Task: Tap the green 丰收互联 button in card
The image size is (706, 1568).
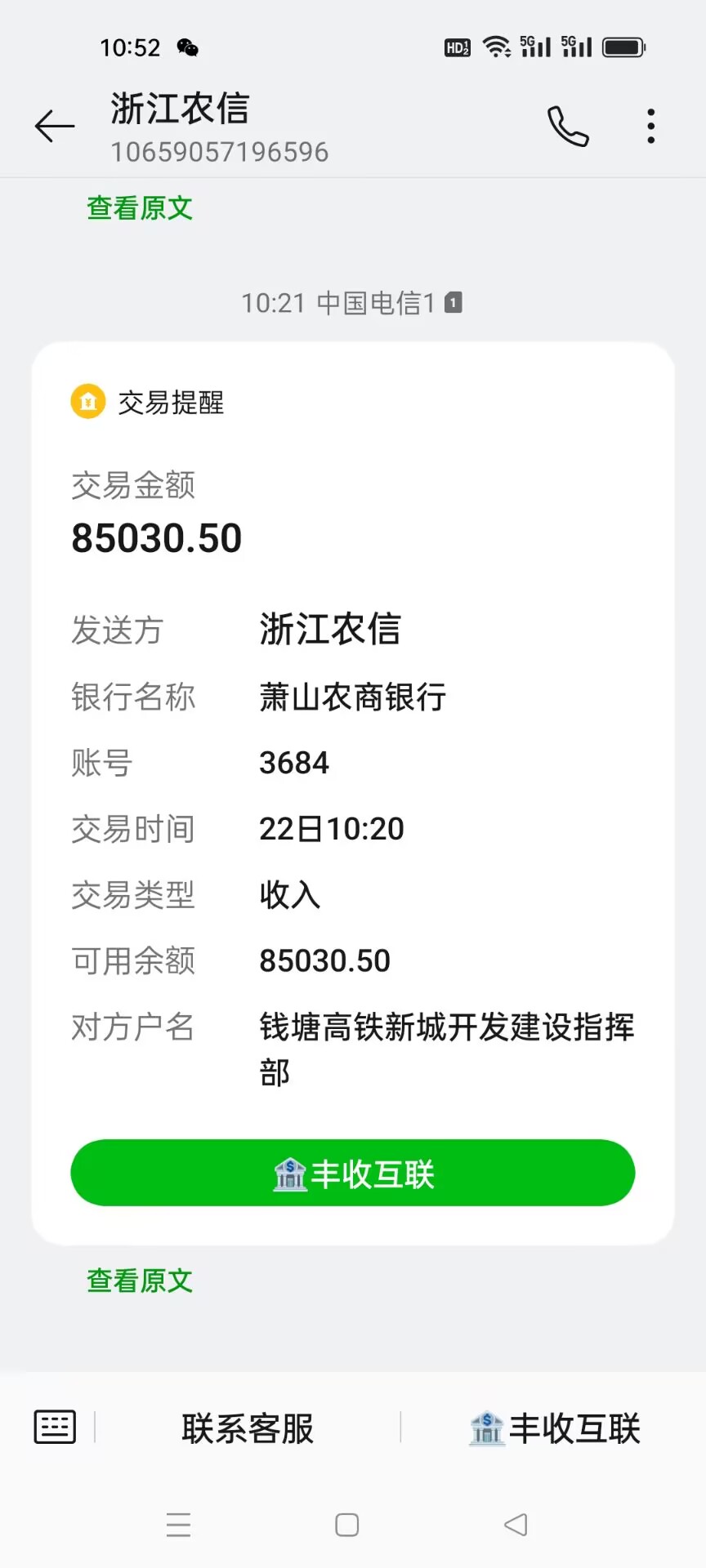Action: [353, 1174]
